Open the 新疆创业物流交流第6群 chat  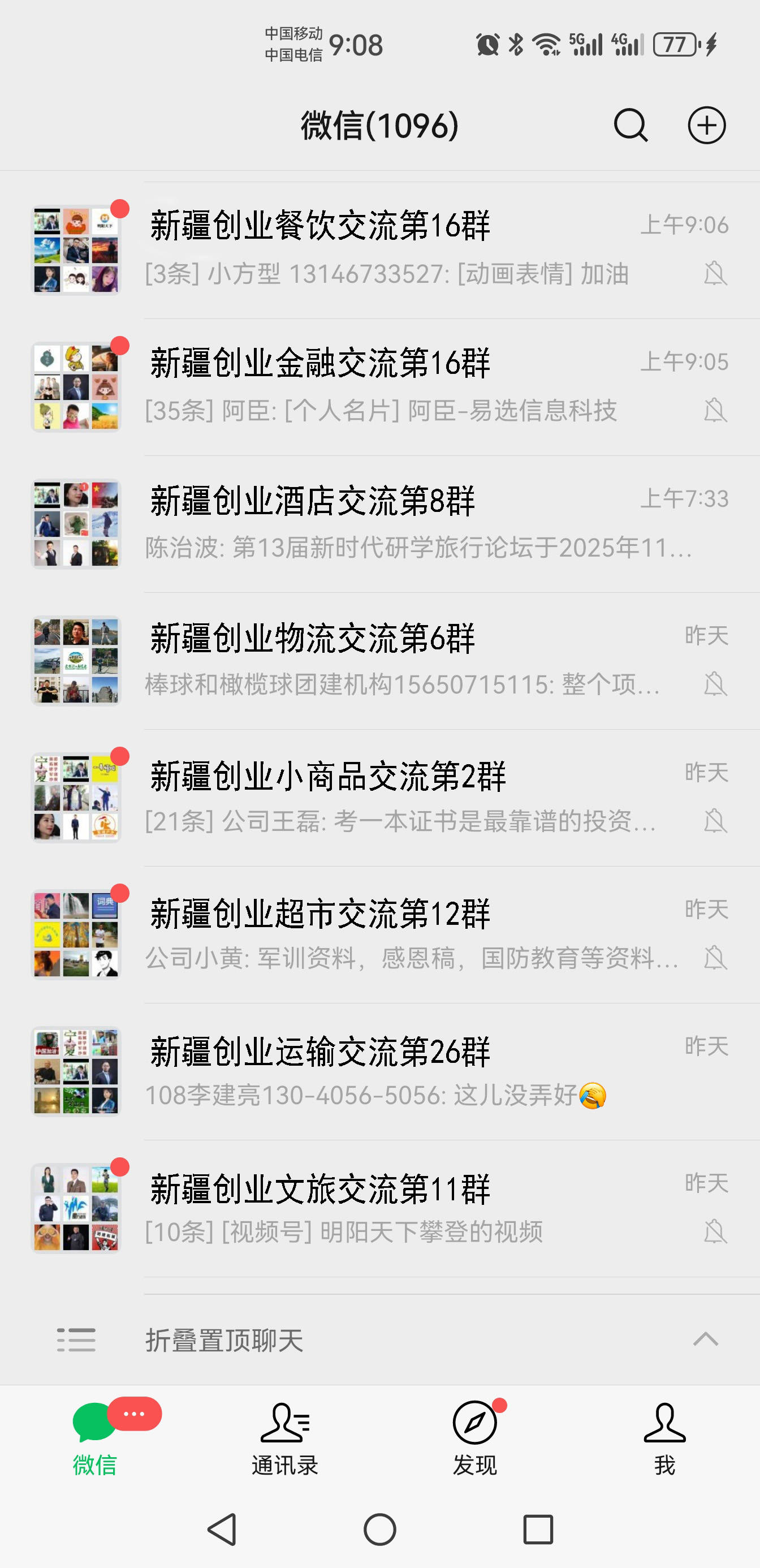(x=390, y=661)
